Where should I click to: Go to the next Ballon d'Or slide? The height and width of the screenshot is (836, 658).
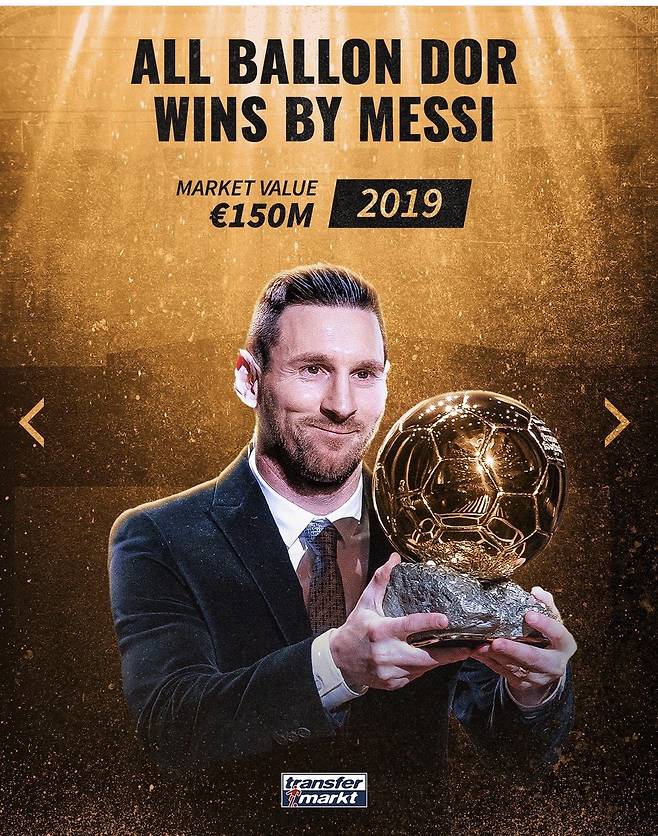(x=617, y=422)
